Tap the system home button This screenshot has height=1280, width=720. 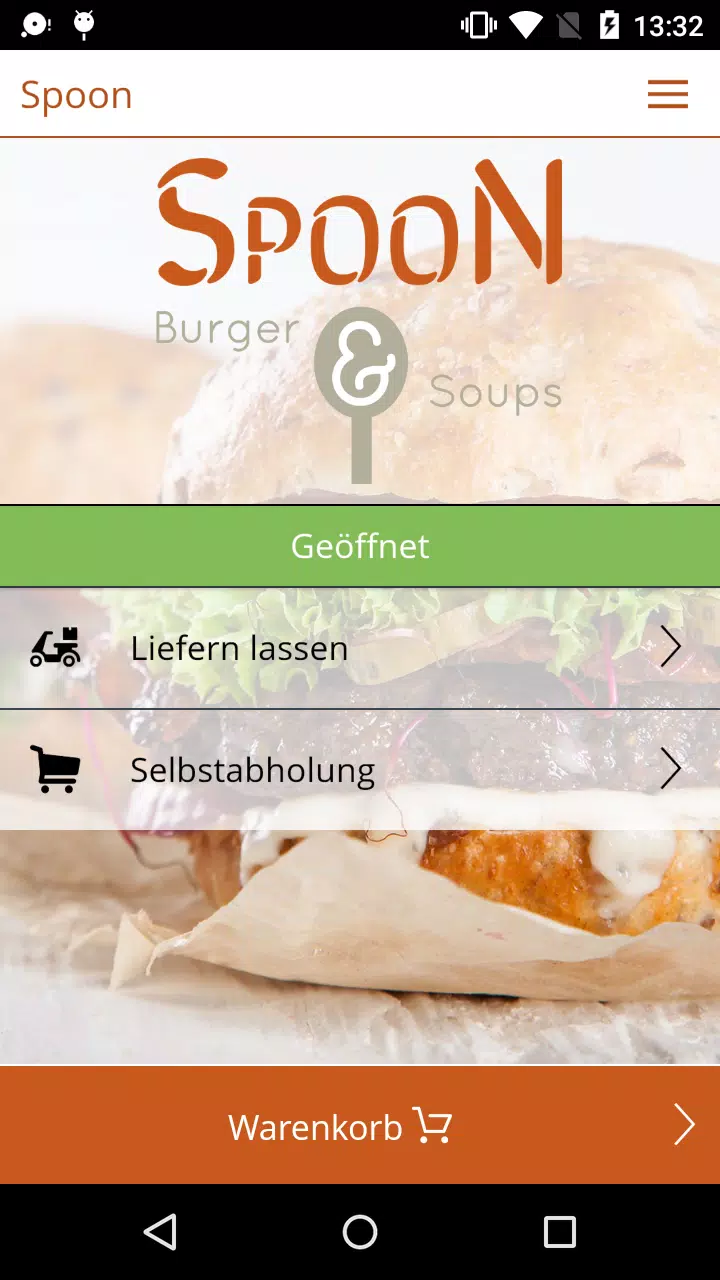pyautogui.click(x=360, y=1232)
